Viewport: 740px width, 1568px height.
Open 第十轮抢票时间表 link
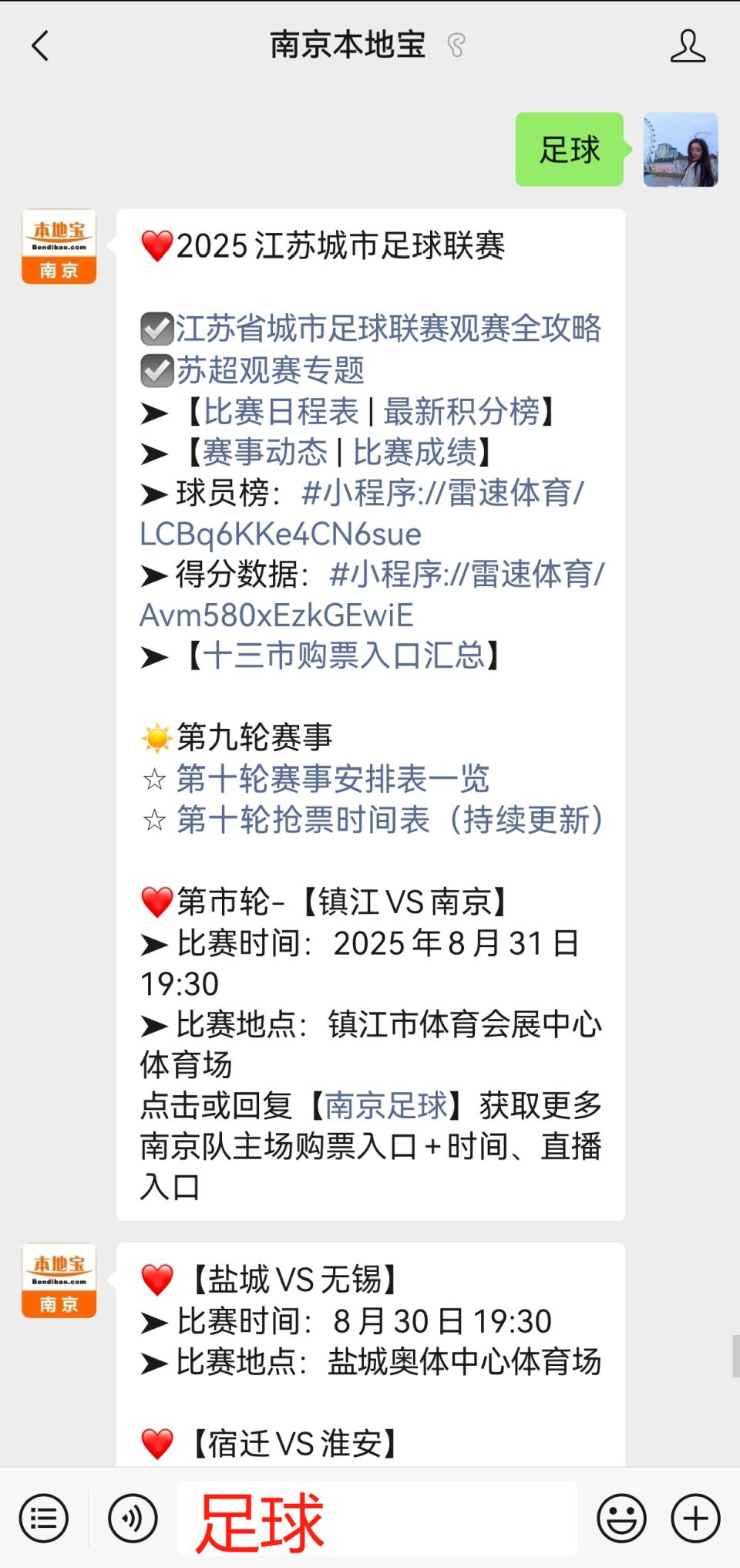tap(388, 819)
